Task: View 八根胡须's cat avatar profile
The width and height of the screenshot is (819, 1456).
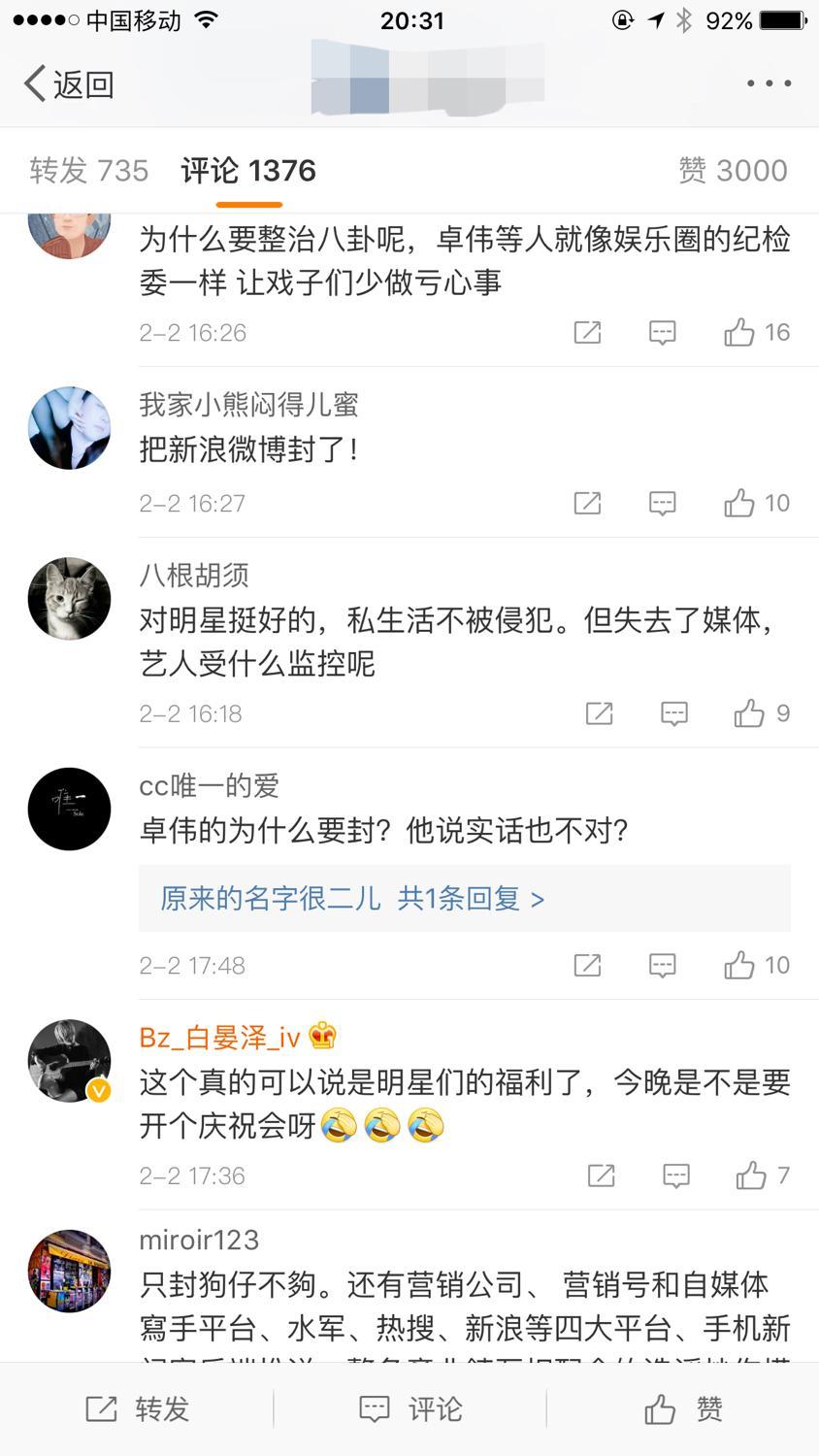Action: point(69,598)
